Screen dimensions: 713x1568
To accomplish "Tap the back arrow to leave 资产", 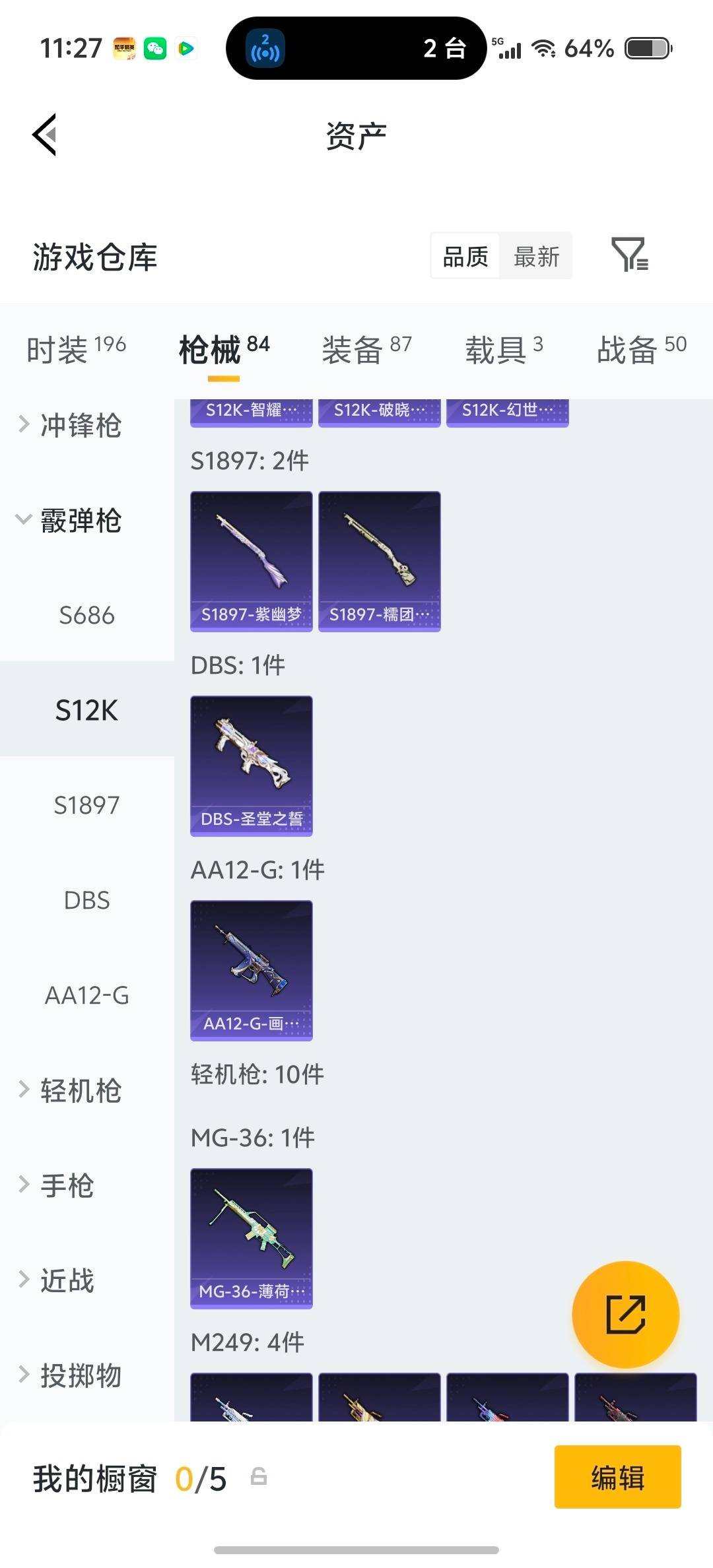I will coord(44,135).
